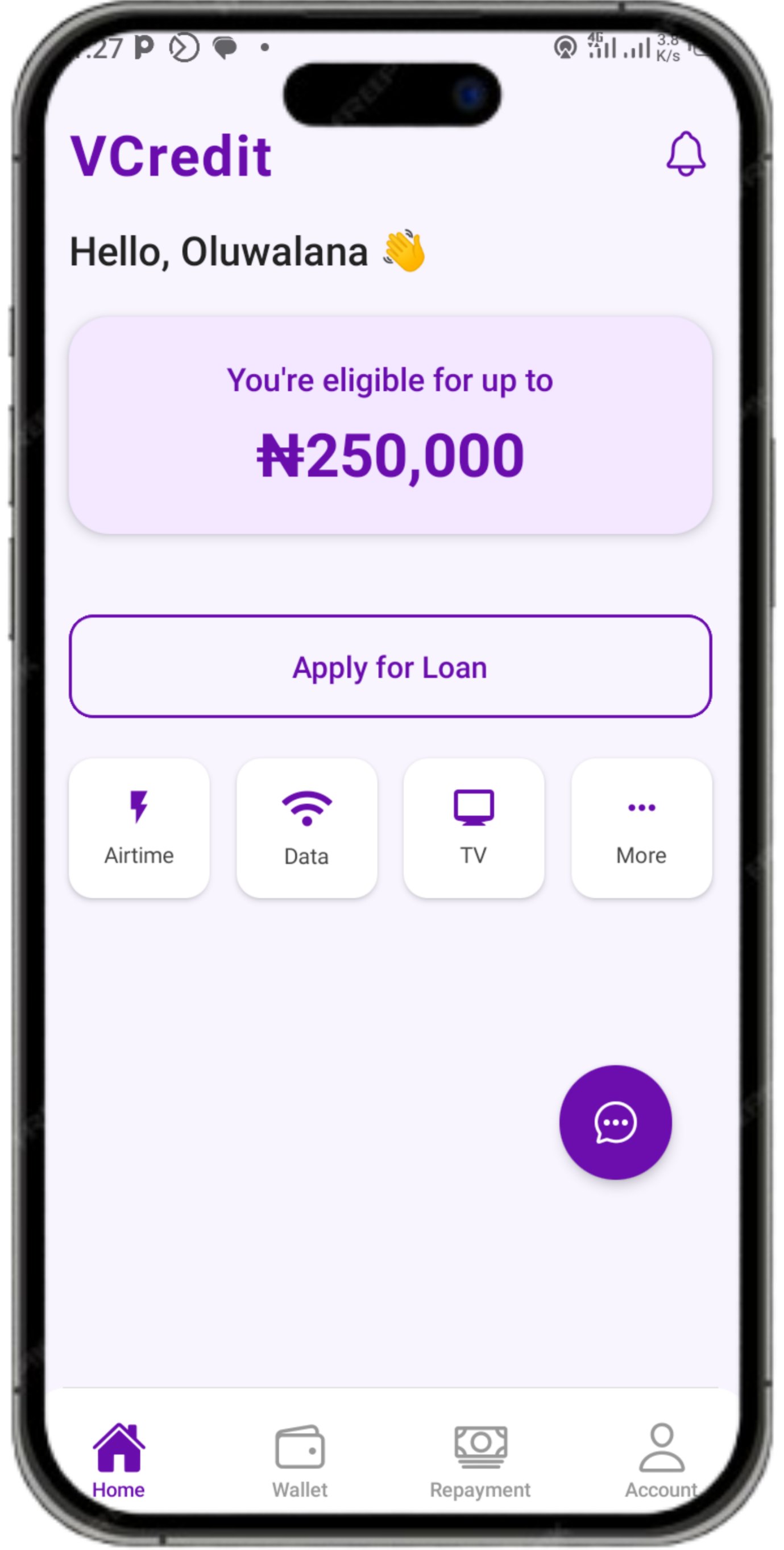The image size is (784, 1550).
Task: Open the notifications bell
Action: (686, 154)
